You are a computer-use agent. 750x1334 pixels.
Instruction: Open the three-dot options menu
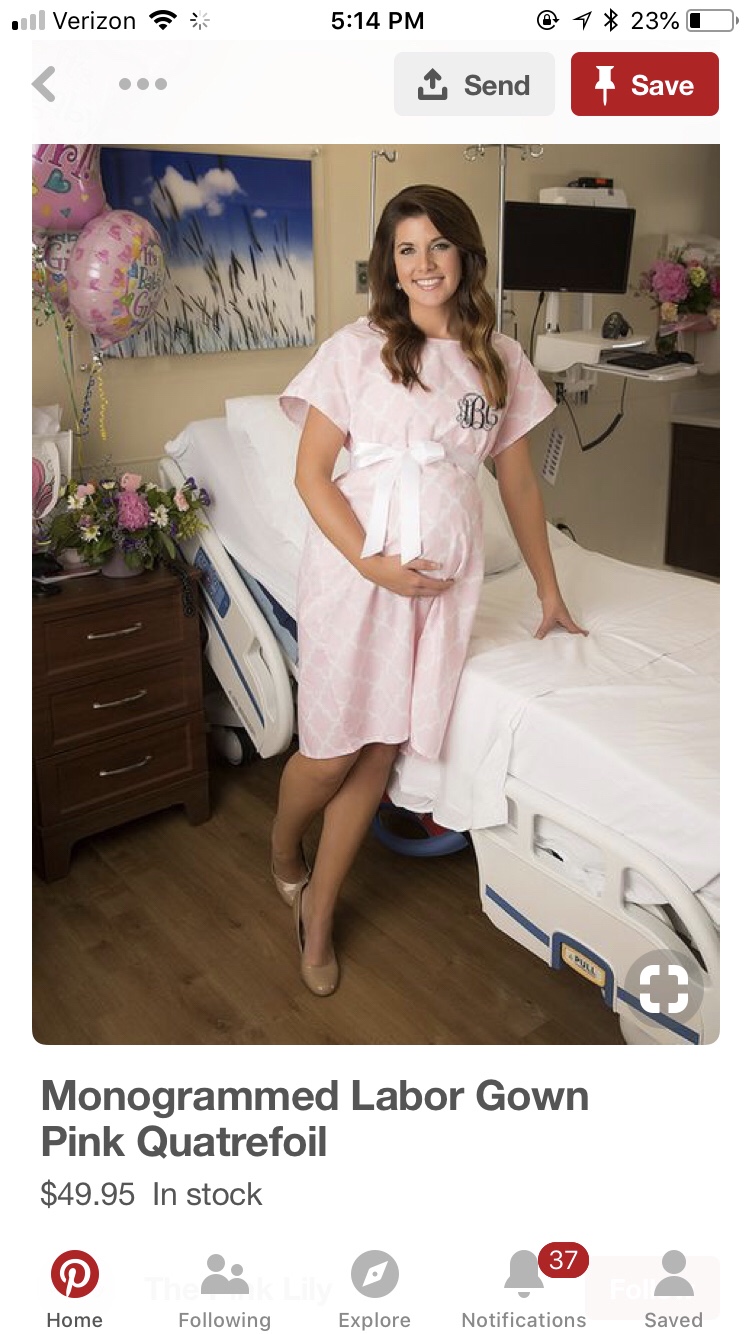pos(142,85)
